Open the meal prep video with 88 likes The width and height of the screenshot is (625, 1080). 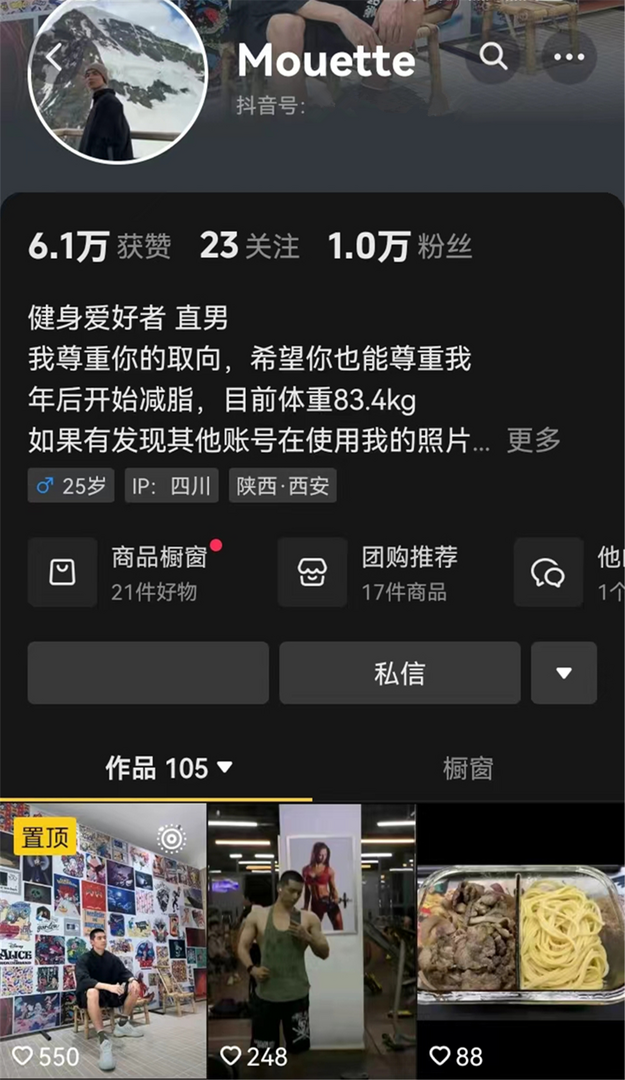pos(520,938)
